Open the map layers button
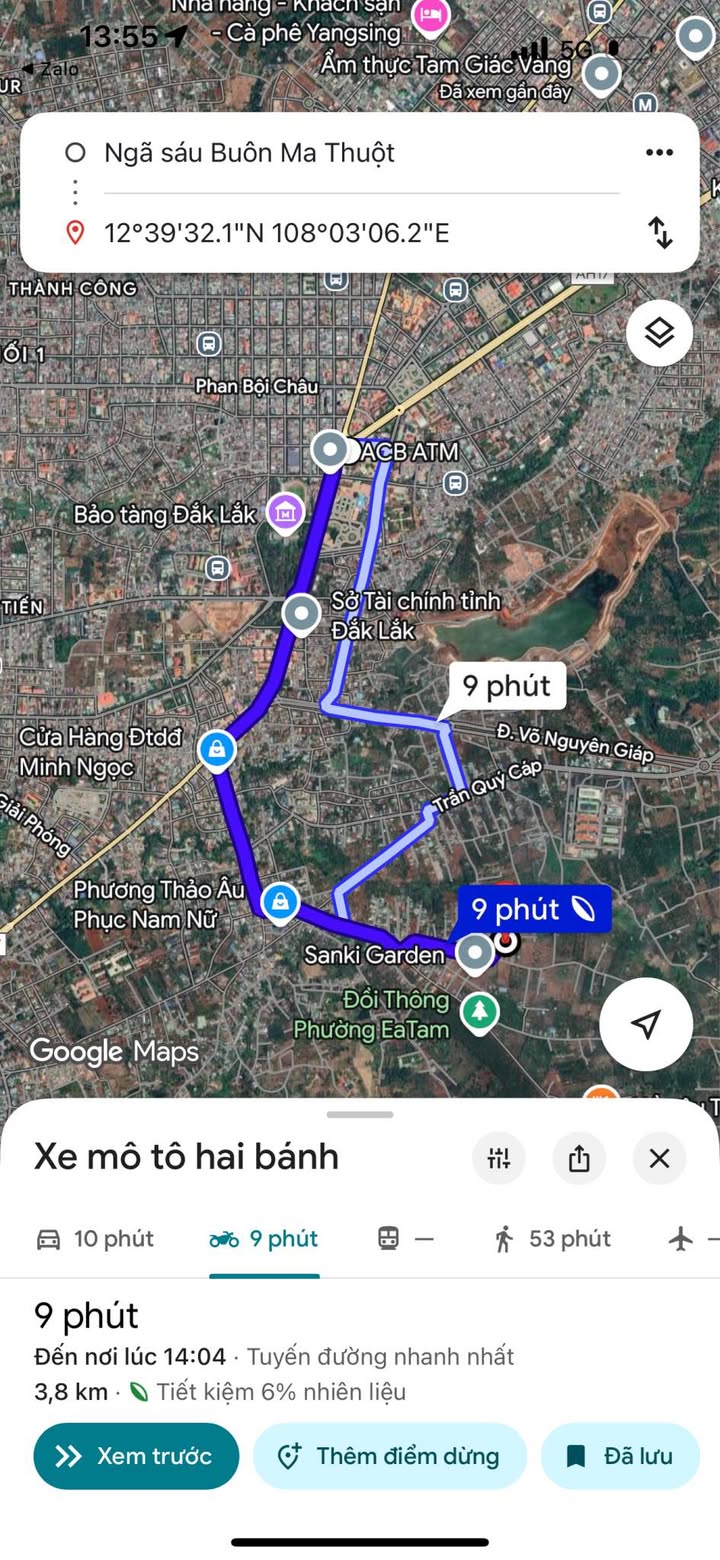The height and width of the screenshot is (1560, 720). click(659, 334)
